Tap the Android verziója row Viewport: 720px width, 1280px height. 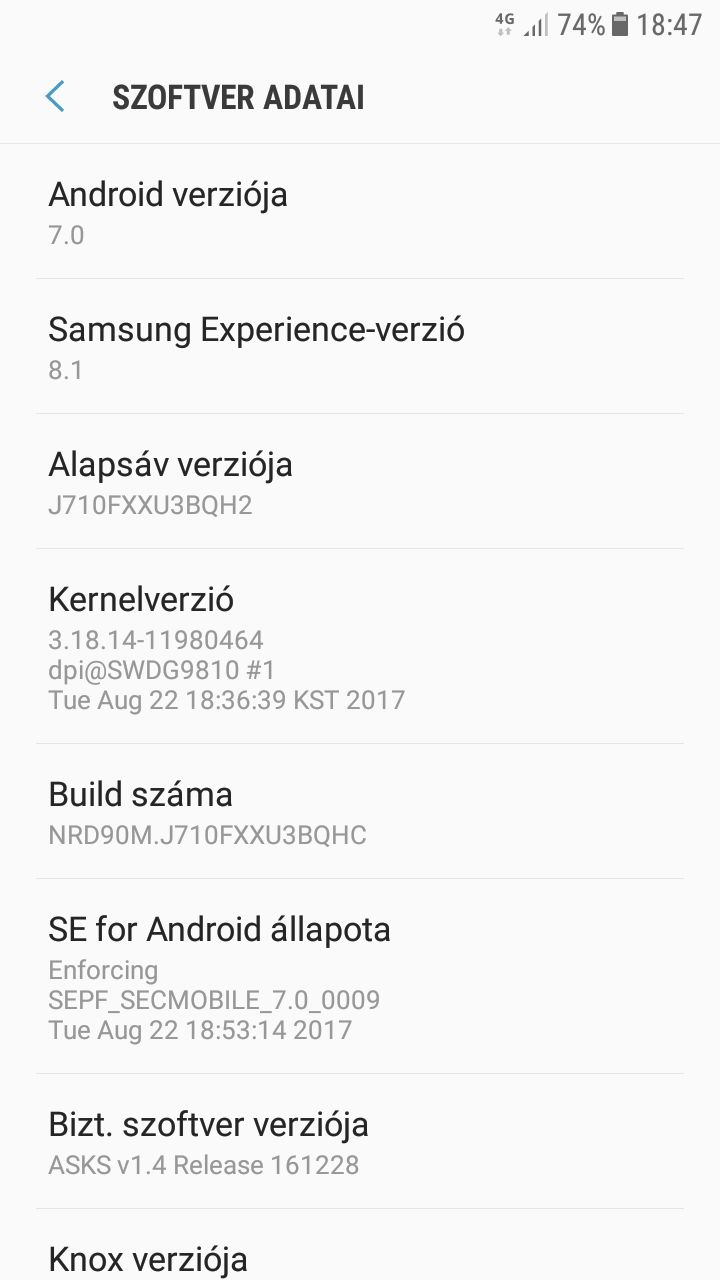click(x=360, y=212)
